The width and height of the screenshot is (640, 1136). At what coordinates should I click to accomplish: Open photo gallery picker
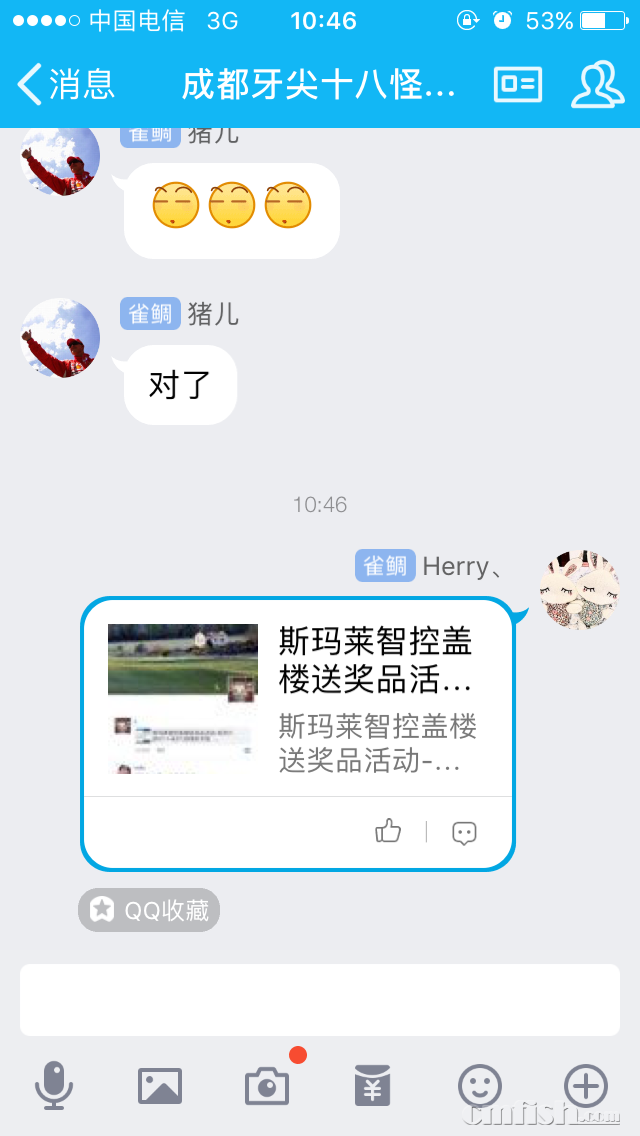pos(160,1085)
